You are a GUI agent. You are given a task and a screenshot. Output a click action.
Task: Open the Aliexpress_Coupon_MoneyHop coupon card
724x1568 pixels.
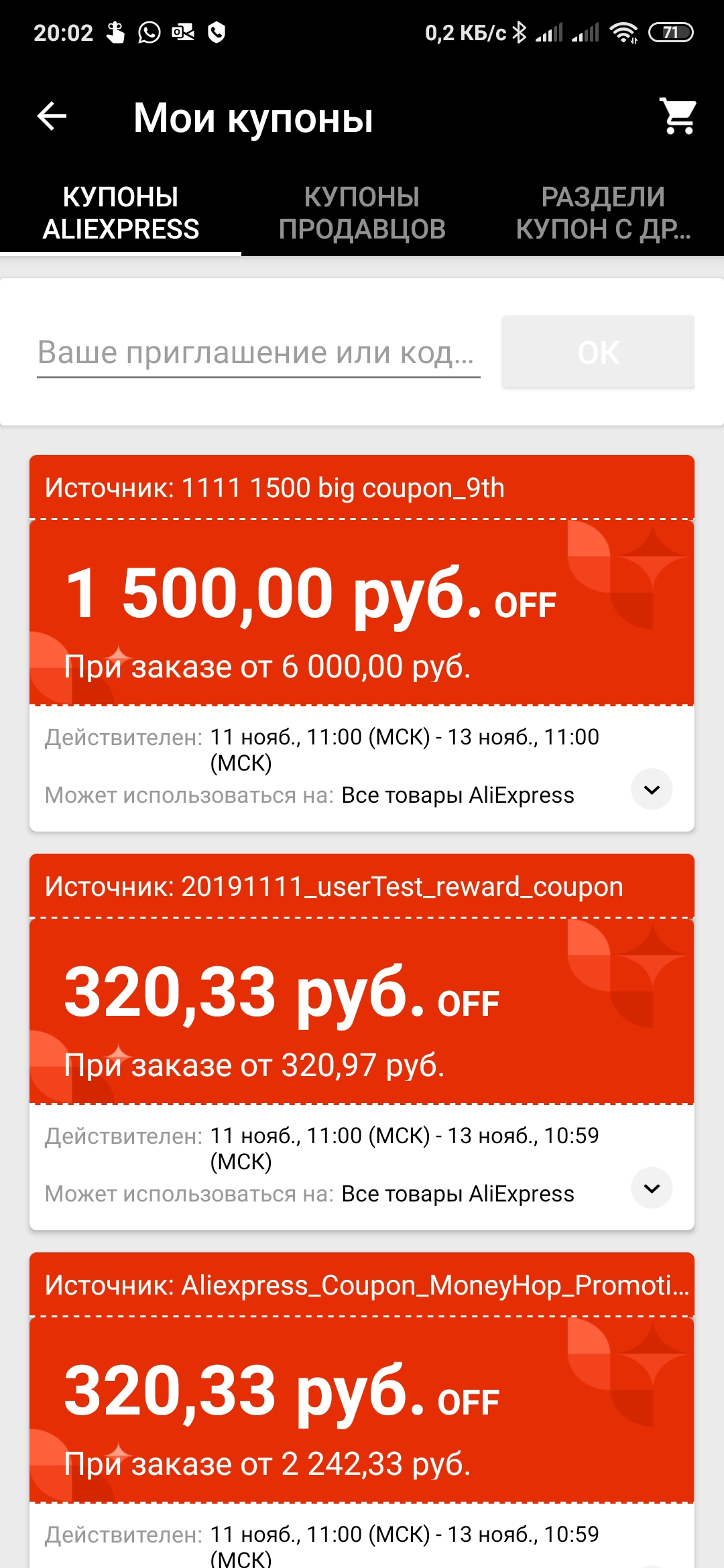coord(362,1407)
